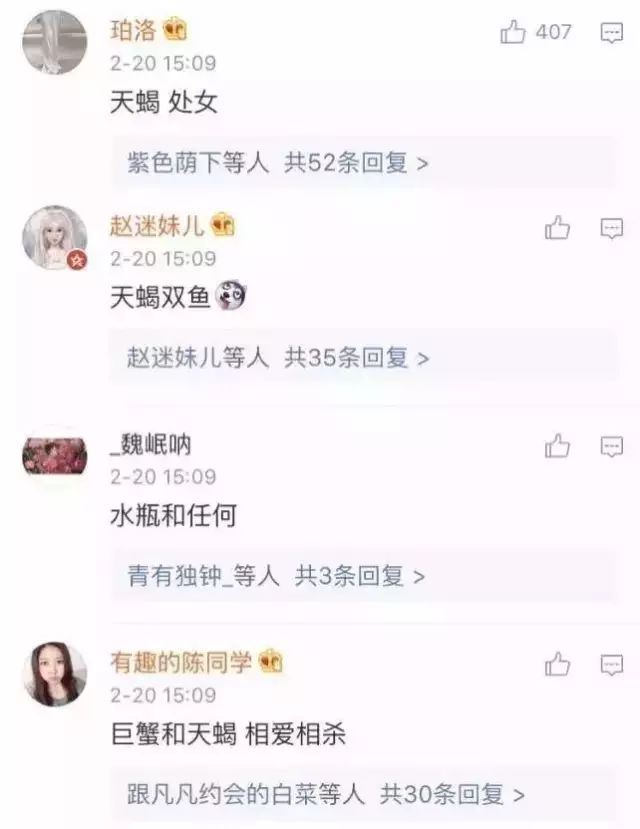Like _魏岷呐's comment
Screen dimensions: 640x829
click(557, 446)
